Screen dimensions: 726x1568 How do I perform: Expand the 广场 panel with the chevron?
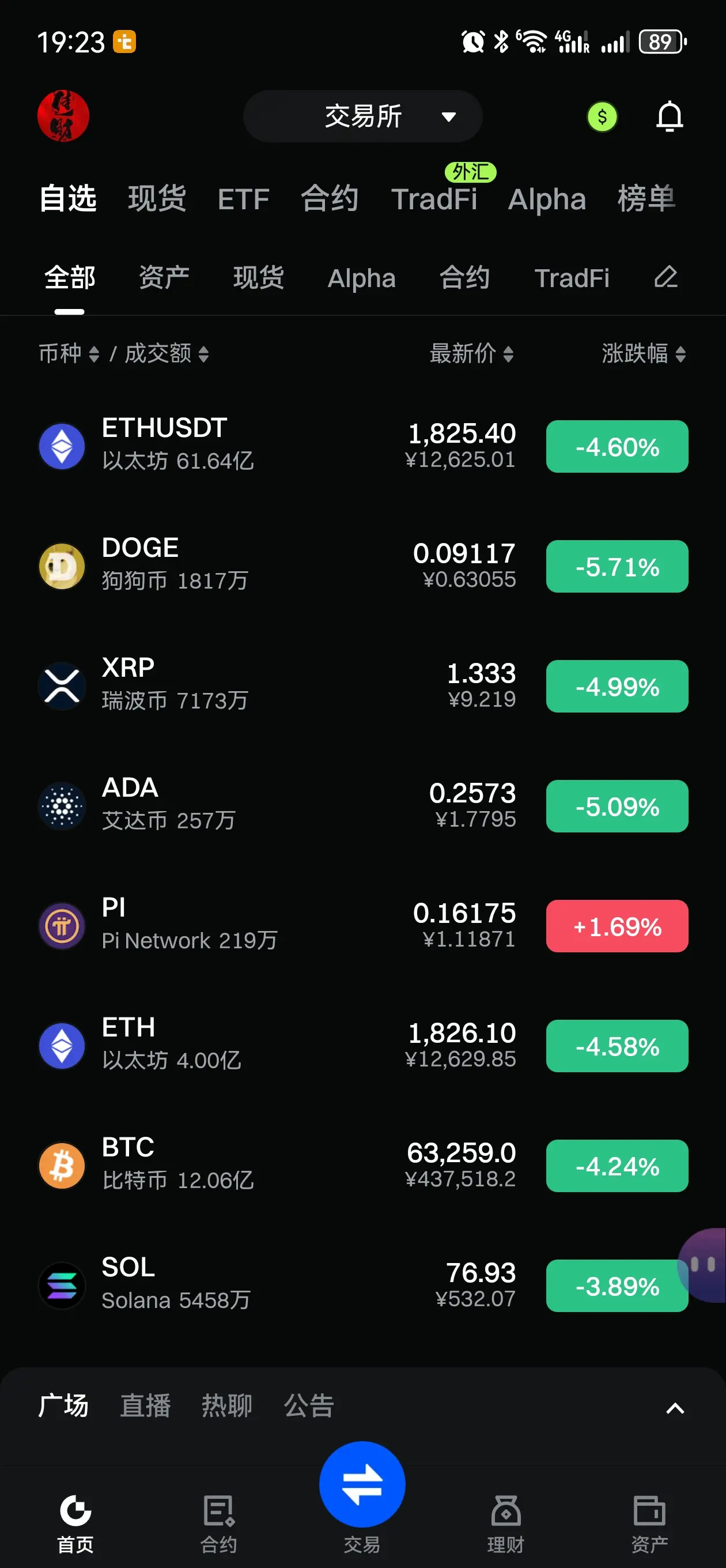pyautogui.click(x=675, y=1408)
